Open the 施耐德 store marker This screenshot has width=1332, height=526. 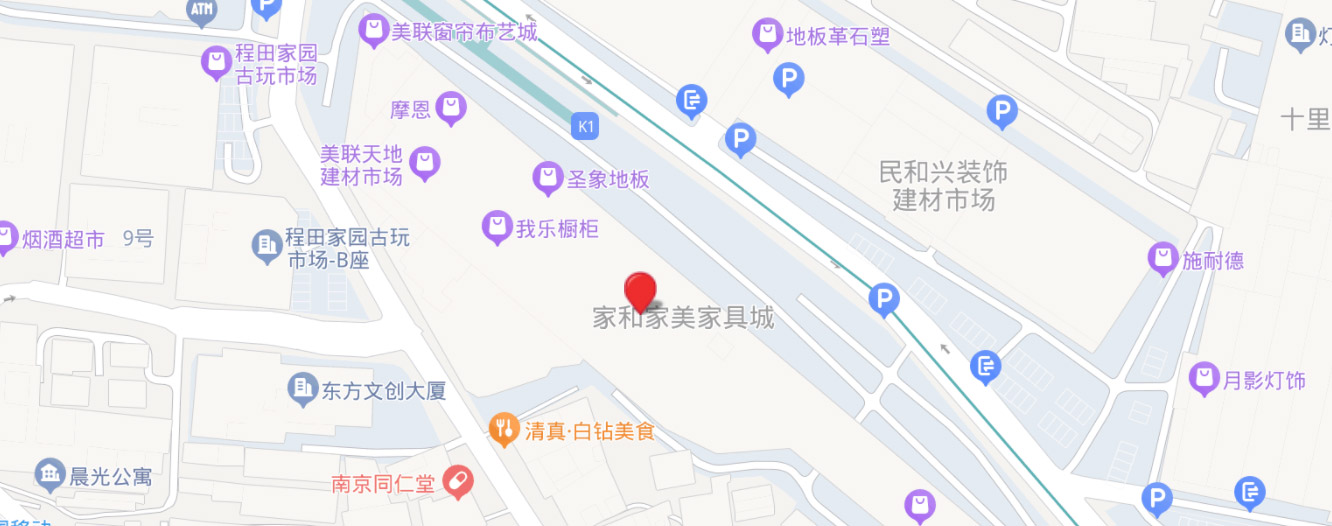(1162, 260)
